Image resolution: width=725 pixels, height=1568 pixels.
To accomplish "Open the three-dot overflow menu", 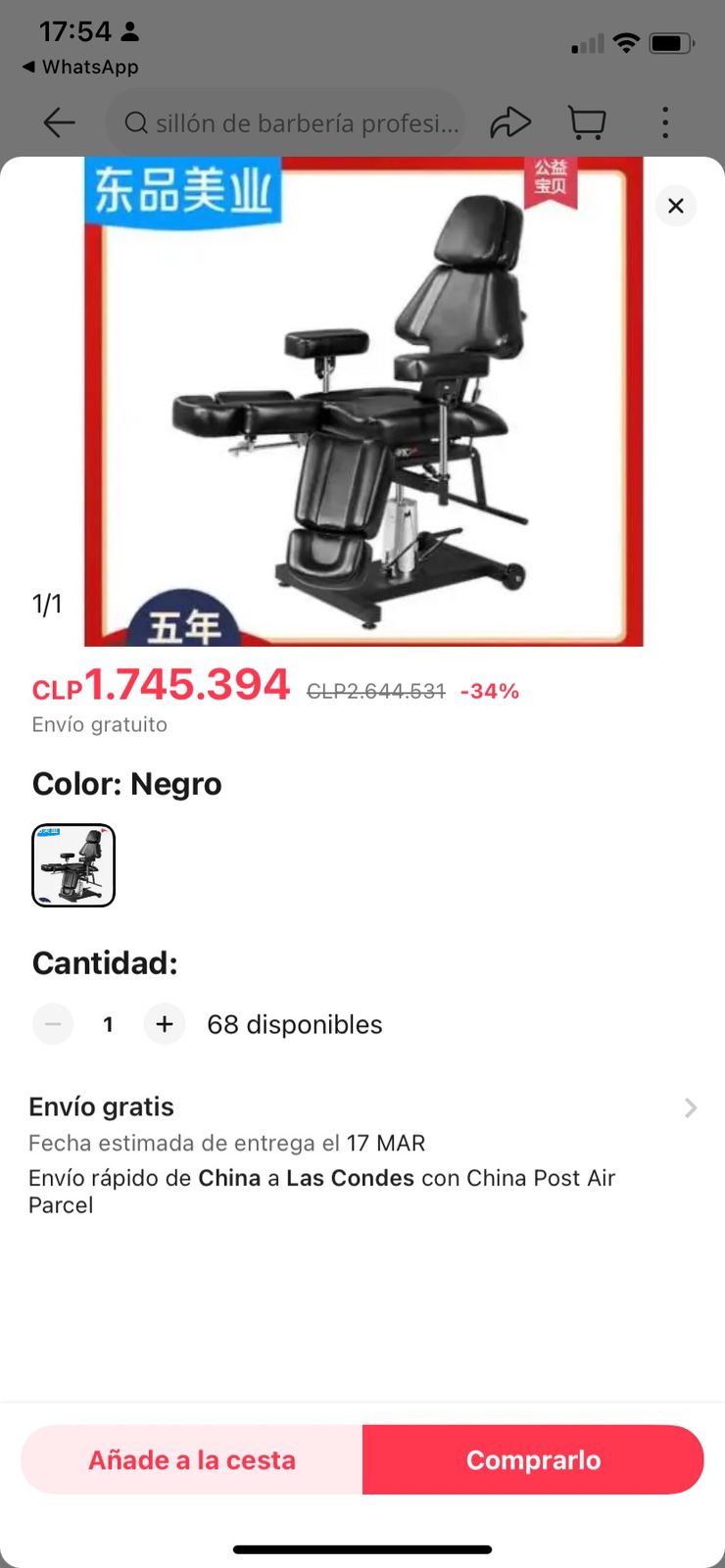I will (665, 122).
